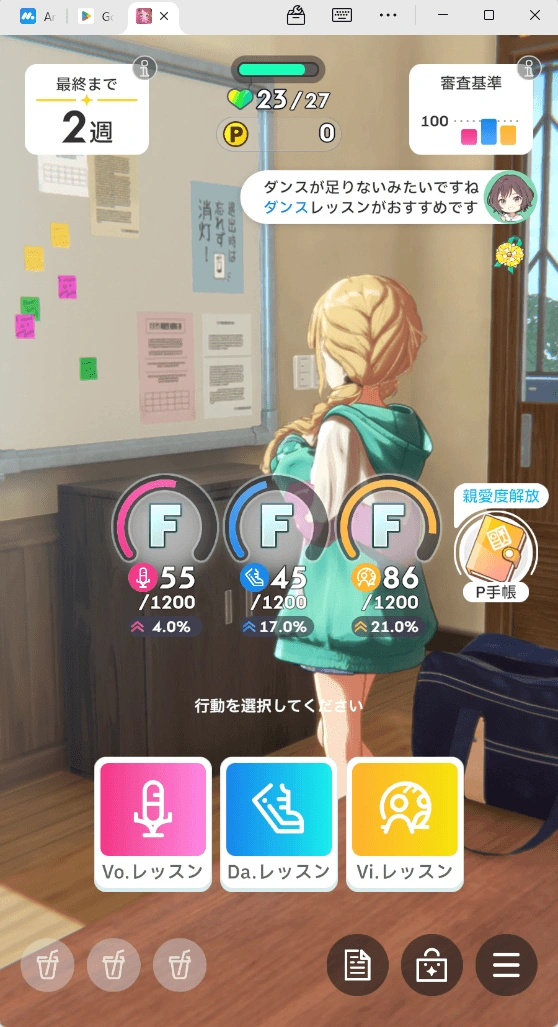Open the emulator keyboard settings
Screen dimensions: 558x1027
pos(342,15)
